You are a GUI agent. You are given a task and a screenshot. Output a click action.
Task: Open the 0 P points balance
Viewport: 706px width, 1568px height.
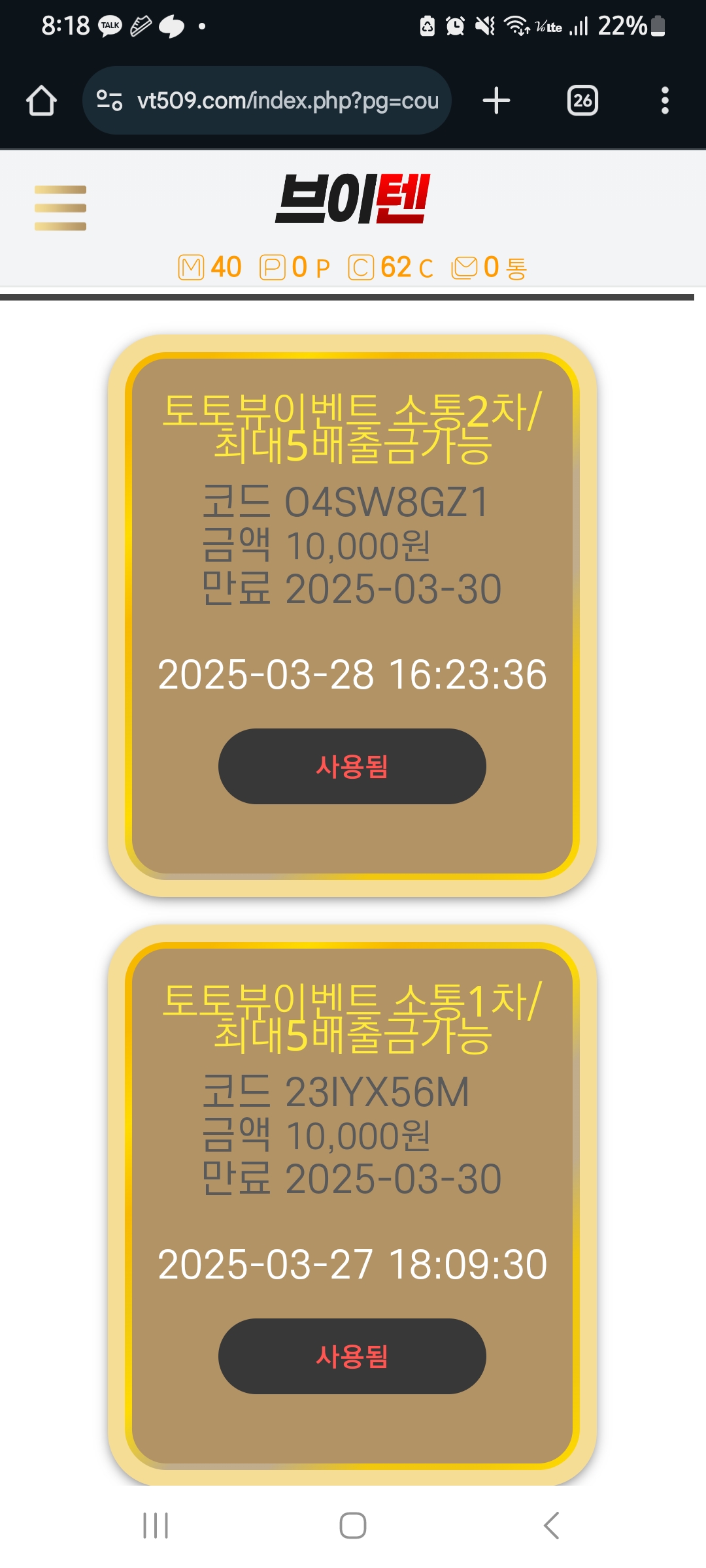point(295,267)
